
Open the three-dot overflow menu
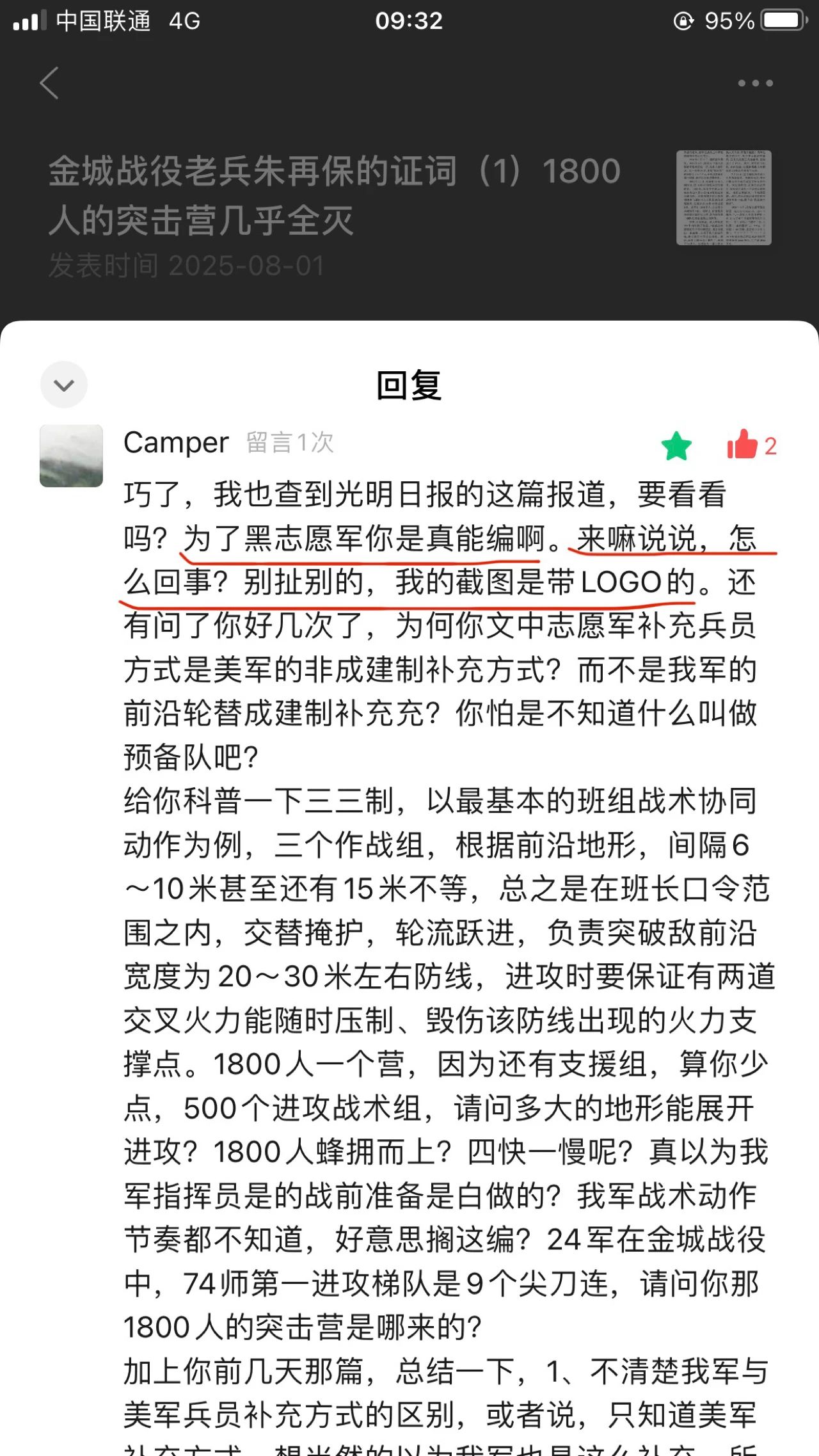point(755,83)
